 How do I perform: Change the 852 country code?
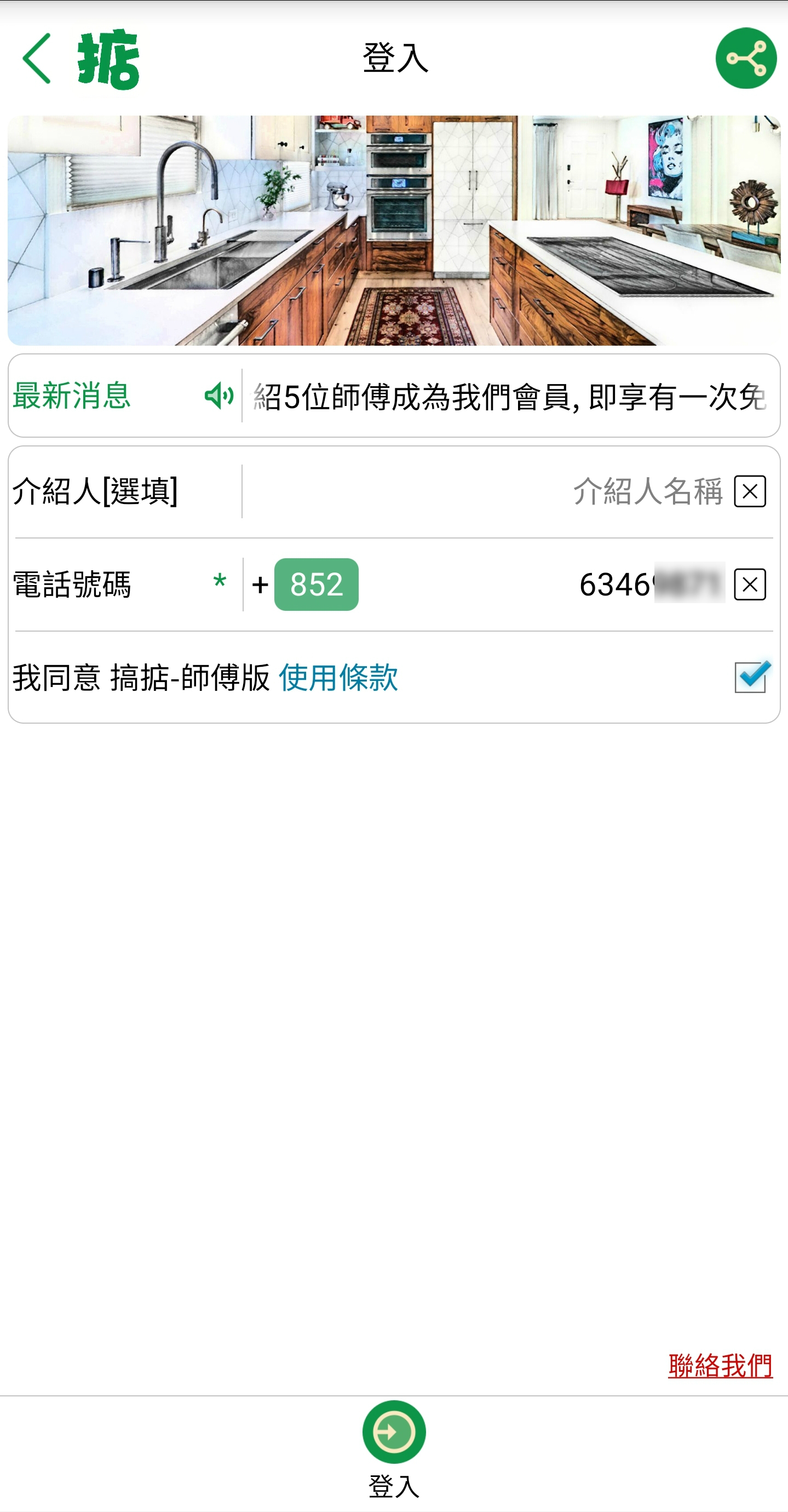(x=317, y=585)
